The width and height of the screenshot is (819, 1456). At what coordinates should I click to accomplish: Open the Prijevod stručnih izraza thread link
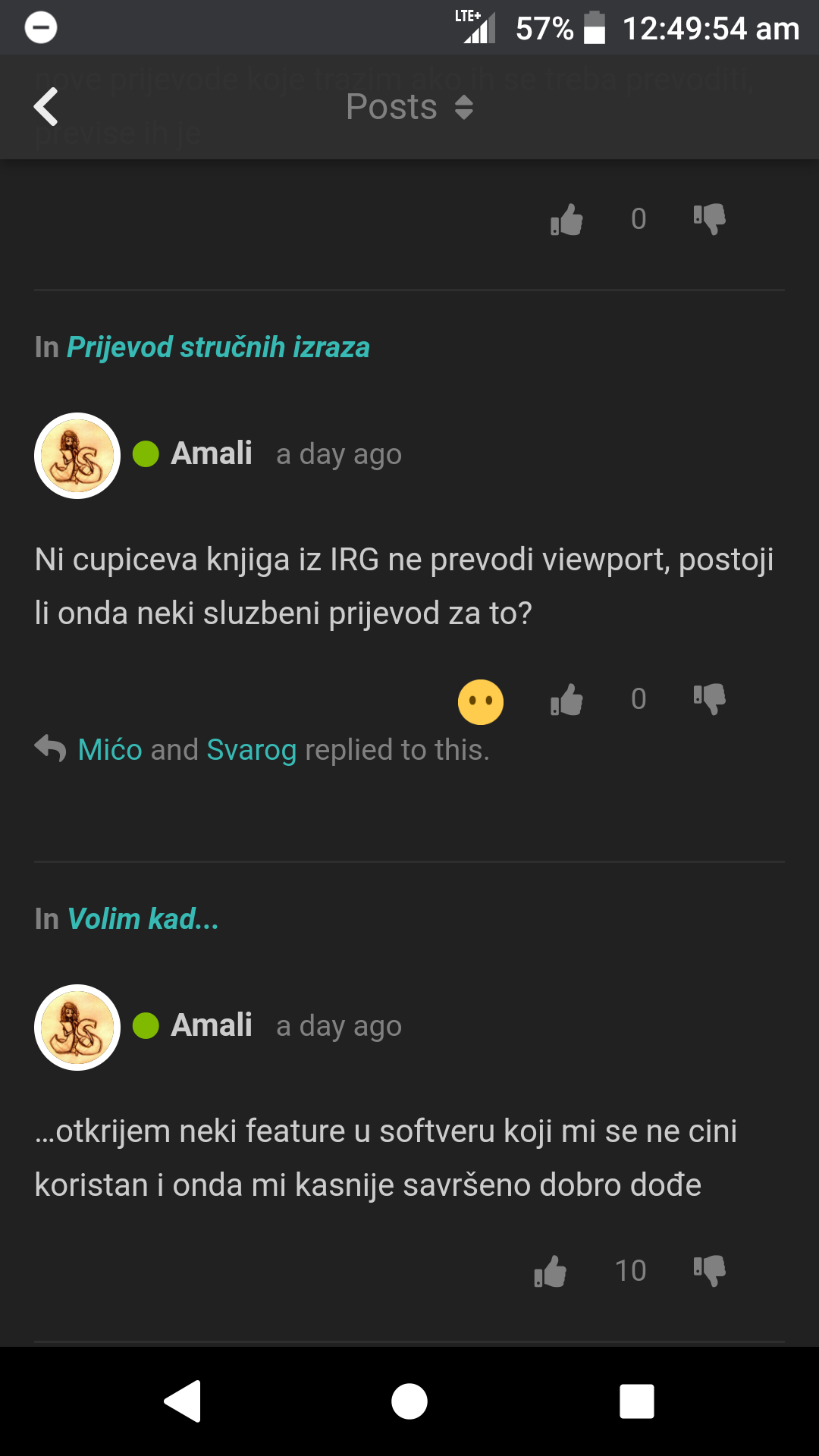(x=218, y=347)
